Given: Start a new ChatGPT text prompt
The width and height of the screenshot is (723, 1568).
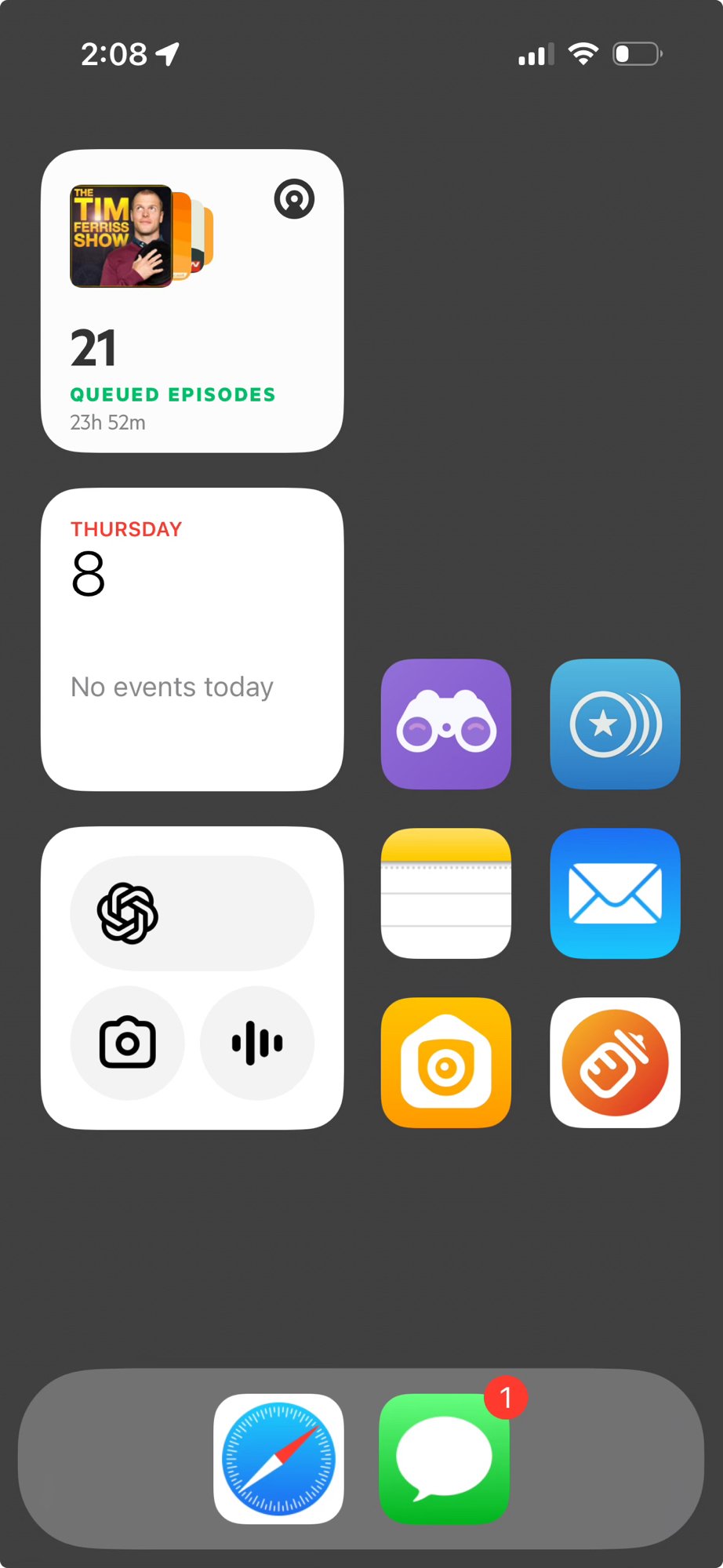Looking at the screenshot, I should tap(192, 913).
